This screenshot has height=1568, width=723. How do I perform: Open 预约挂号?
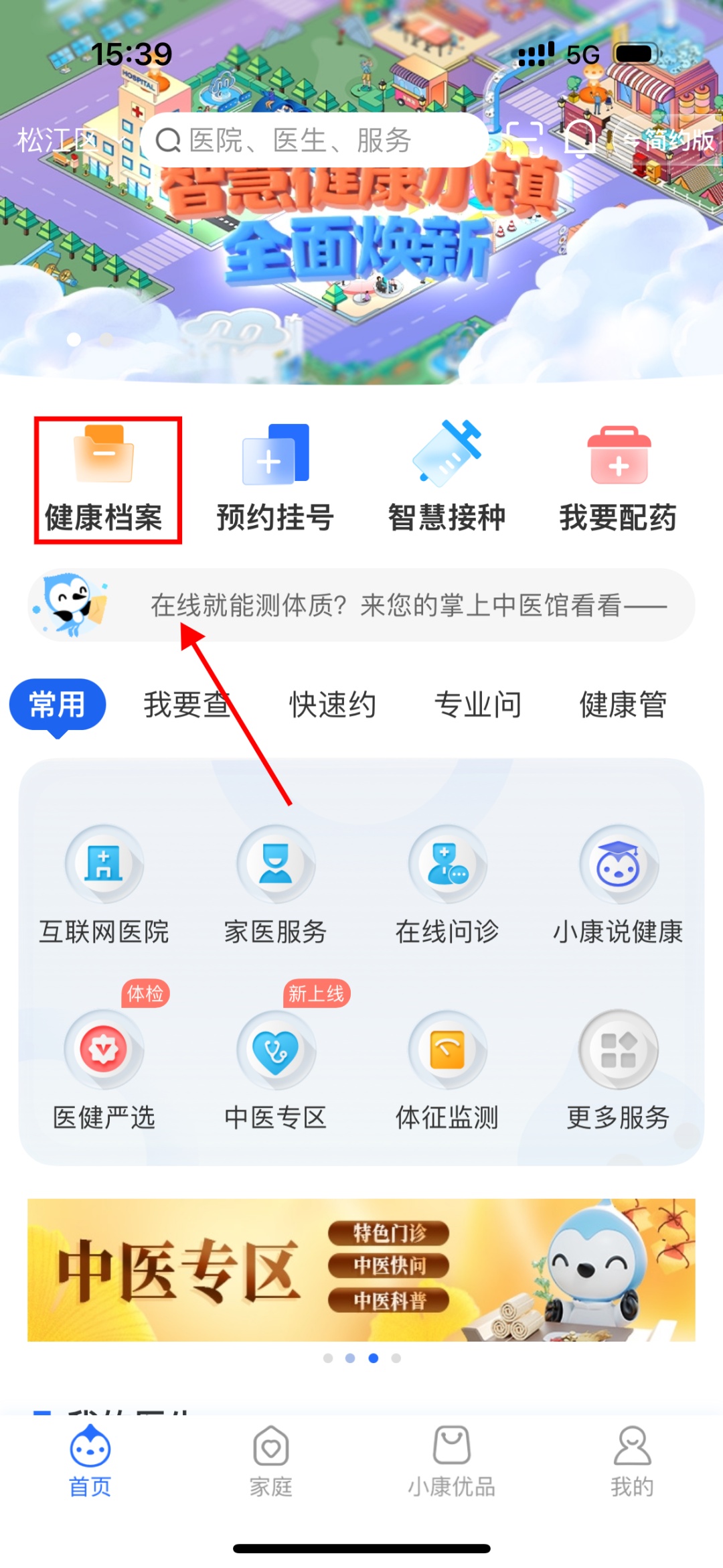(275, 479)
